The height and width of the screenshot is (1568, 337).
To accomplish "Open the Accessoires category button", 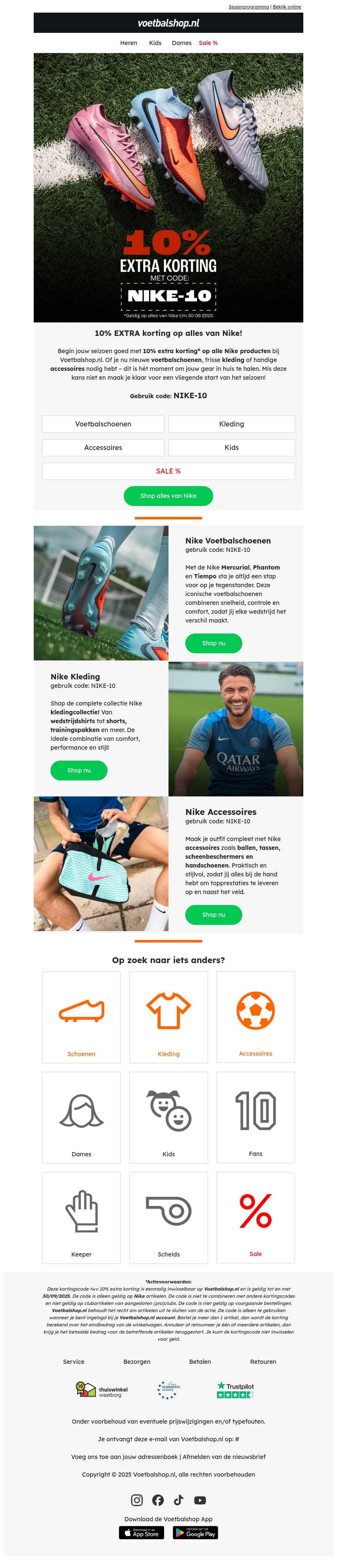I will pos(103,447).
